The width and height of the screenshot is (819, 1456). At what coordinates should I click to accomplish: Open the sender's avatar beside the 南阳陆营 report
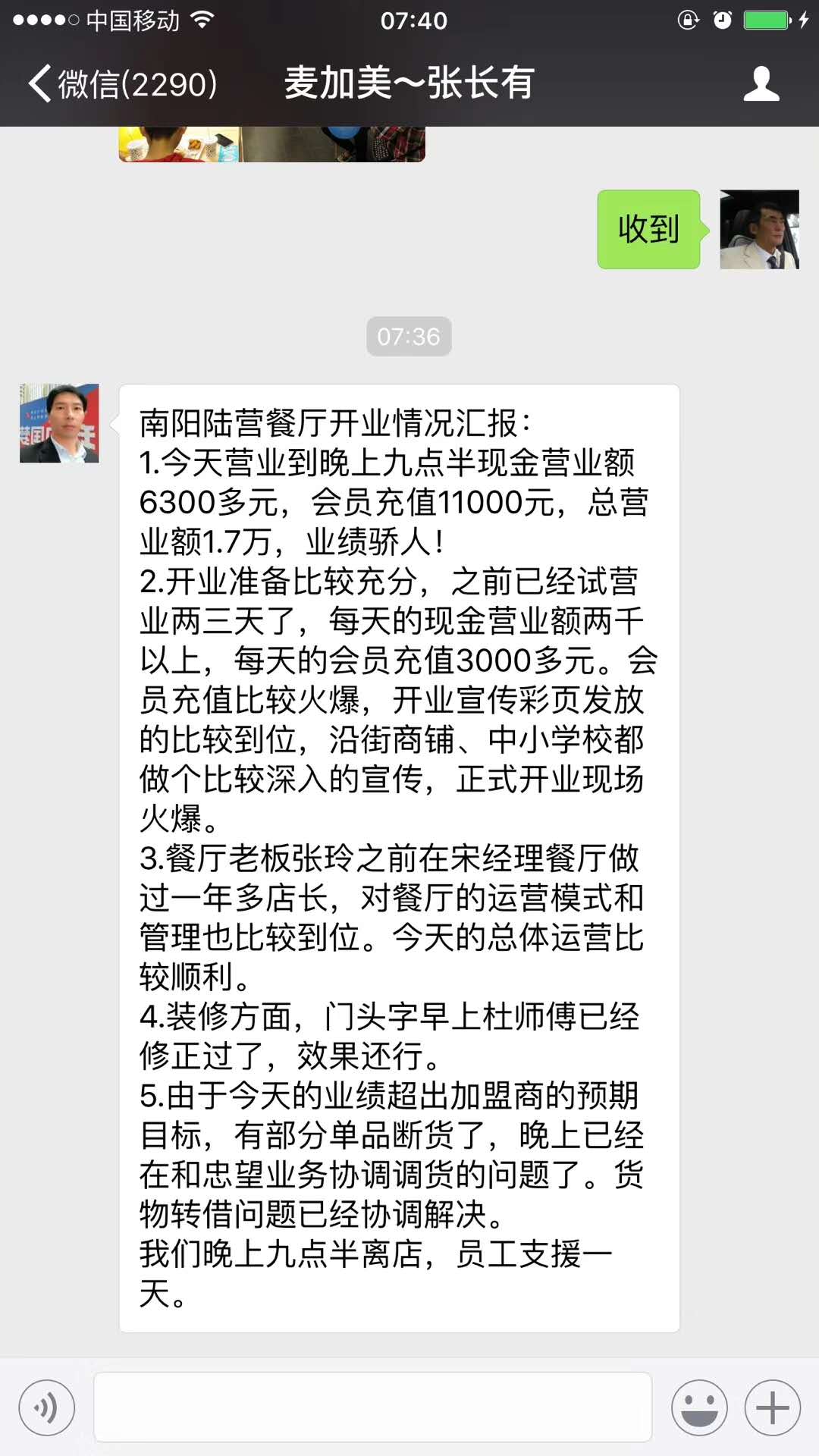pos(59,423)
